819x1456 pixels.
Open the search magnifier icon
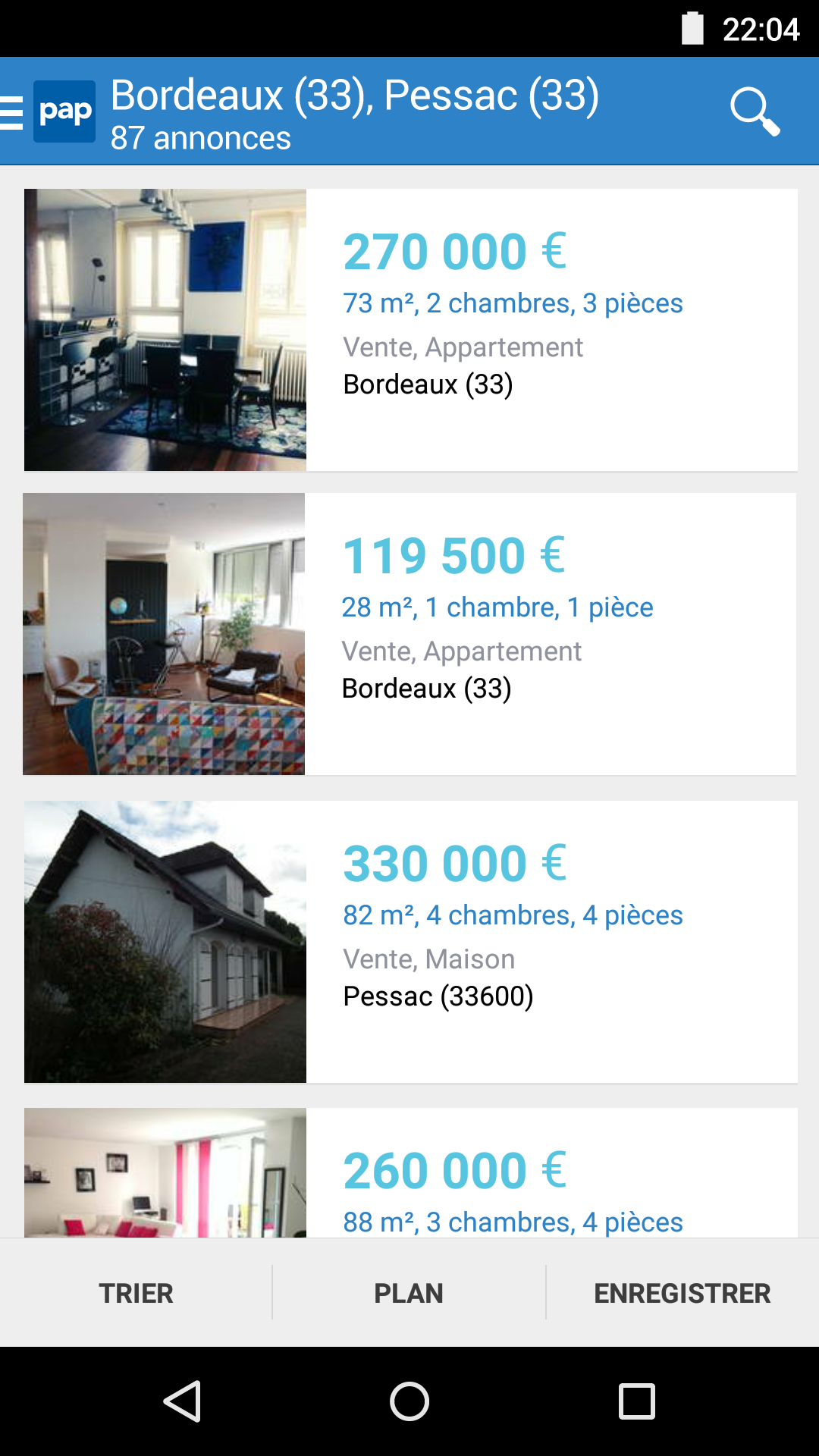[754, 112]
